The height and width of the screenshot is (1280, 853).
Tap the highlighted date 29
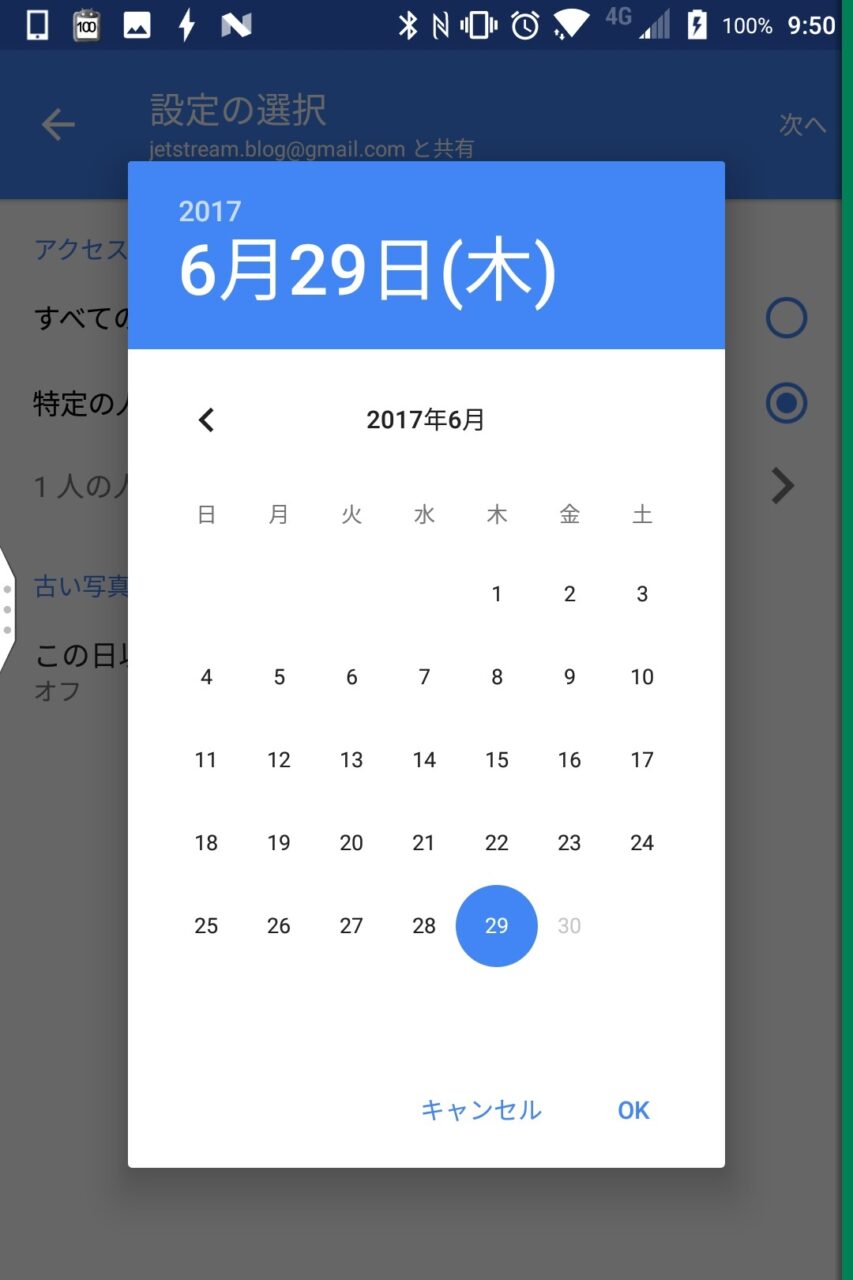[x=497, y=926]
